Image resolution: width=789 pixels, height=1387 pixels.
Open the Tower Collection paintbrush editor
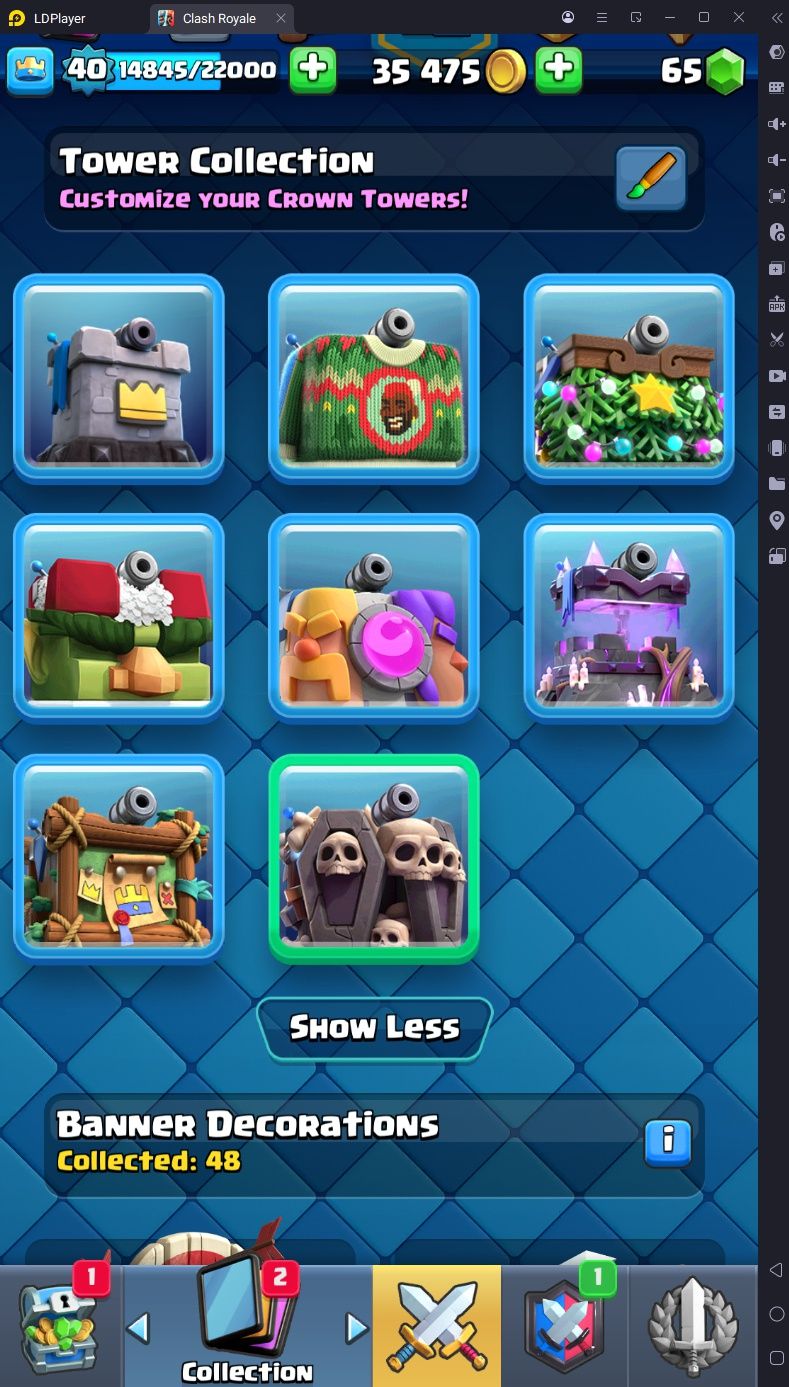tap(651, 178)
